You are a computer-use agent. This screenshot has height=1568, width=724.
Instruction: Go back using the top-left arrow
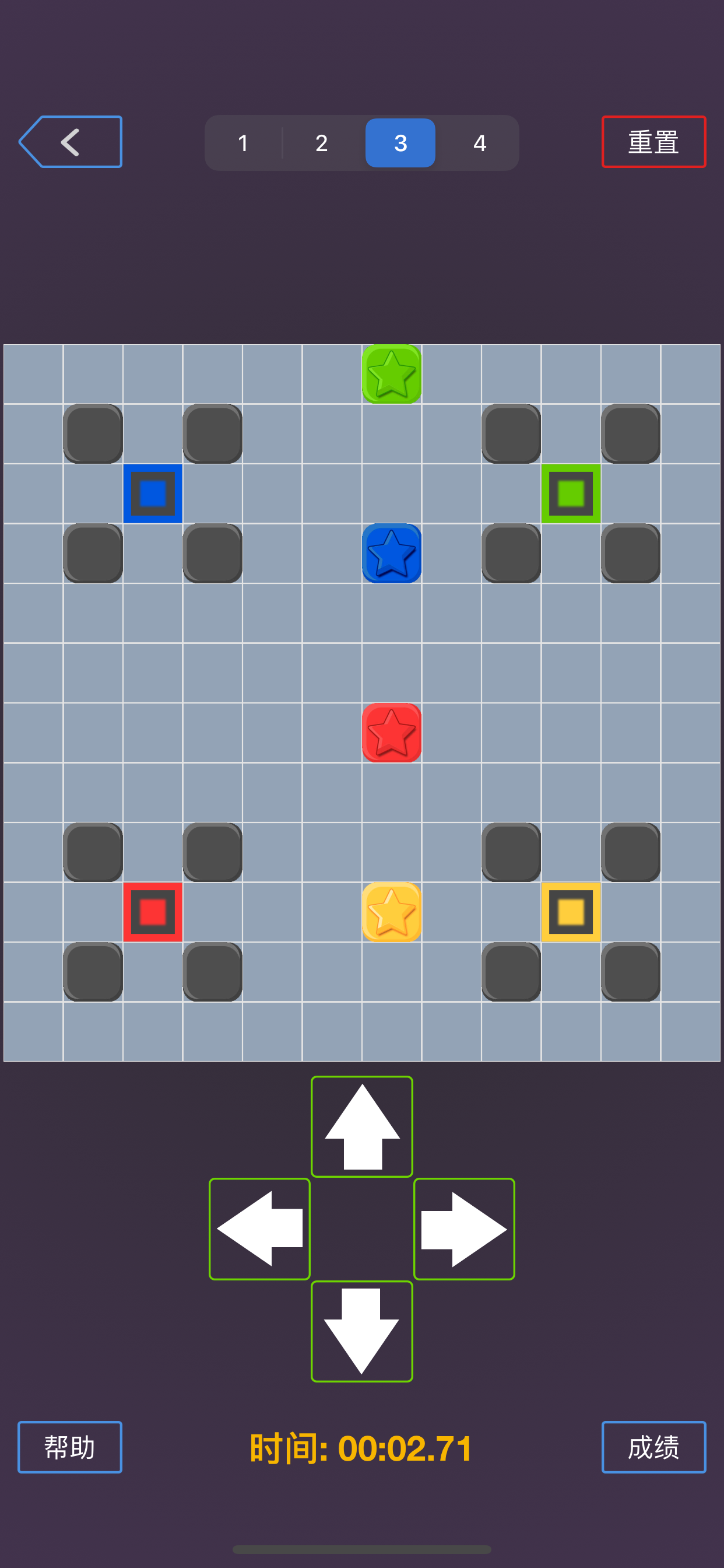pyautogui.click(x=71, y=142)
